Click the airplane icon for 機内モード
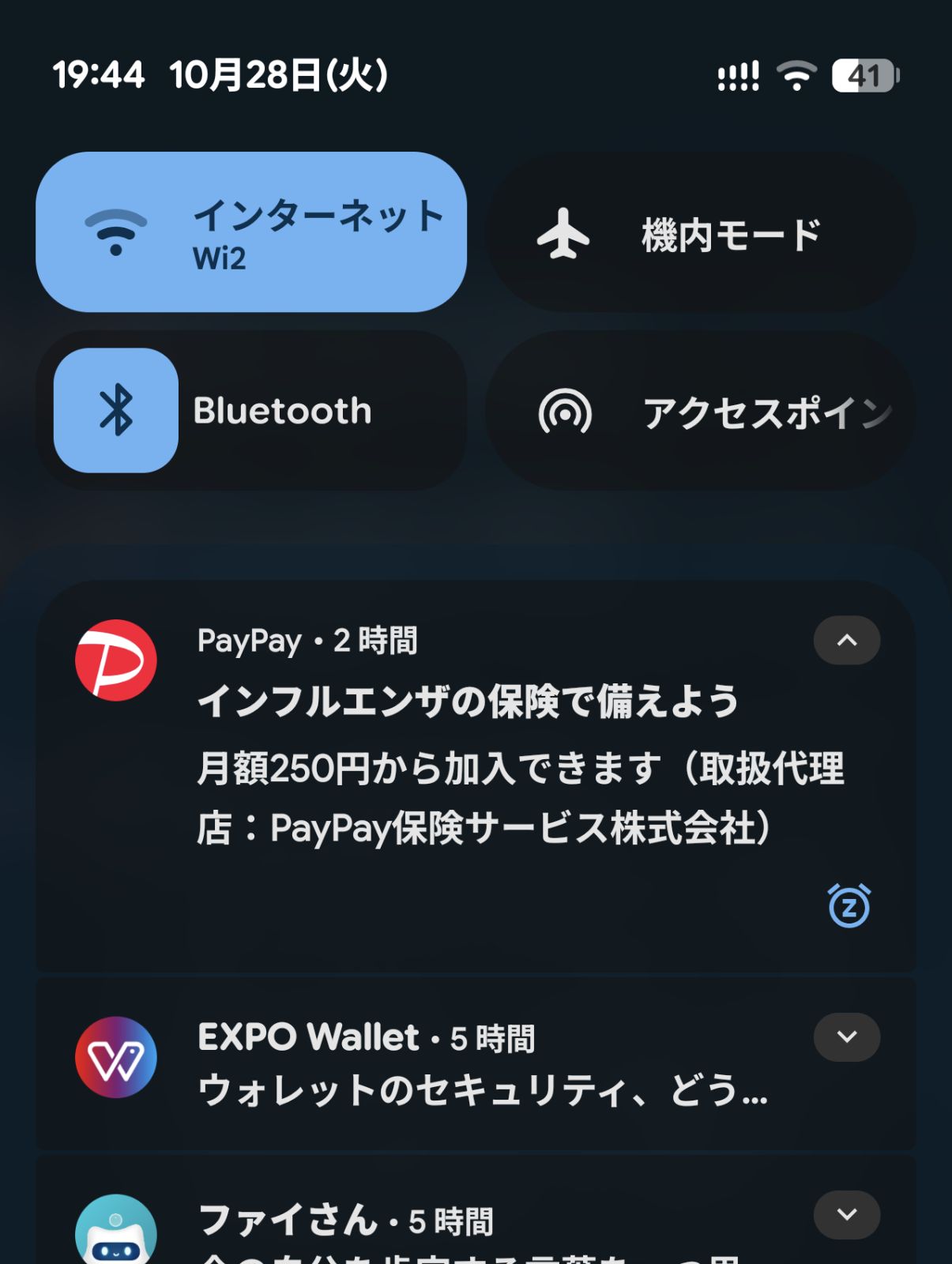This screenshot has width=952, height=1264. [x=563, y=231]
